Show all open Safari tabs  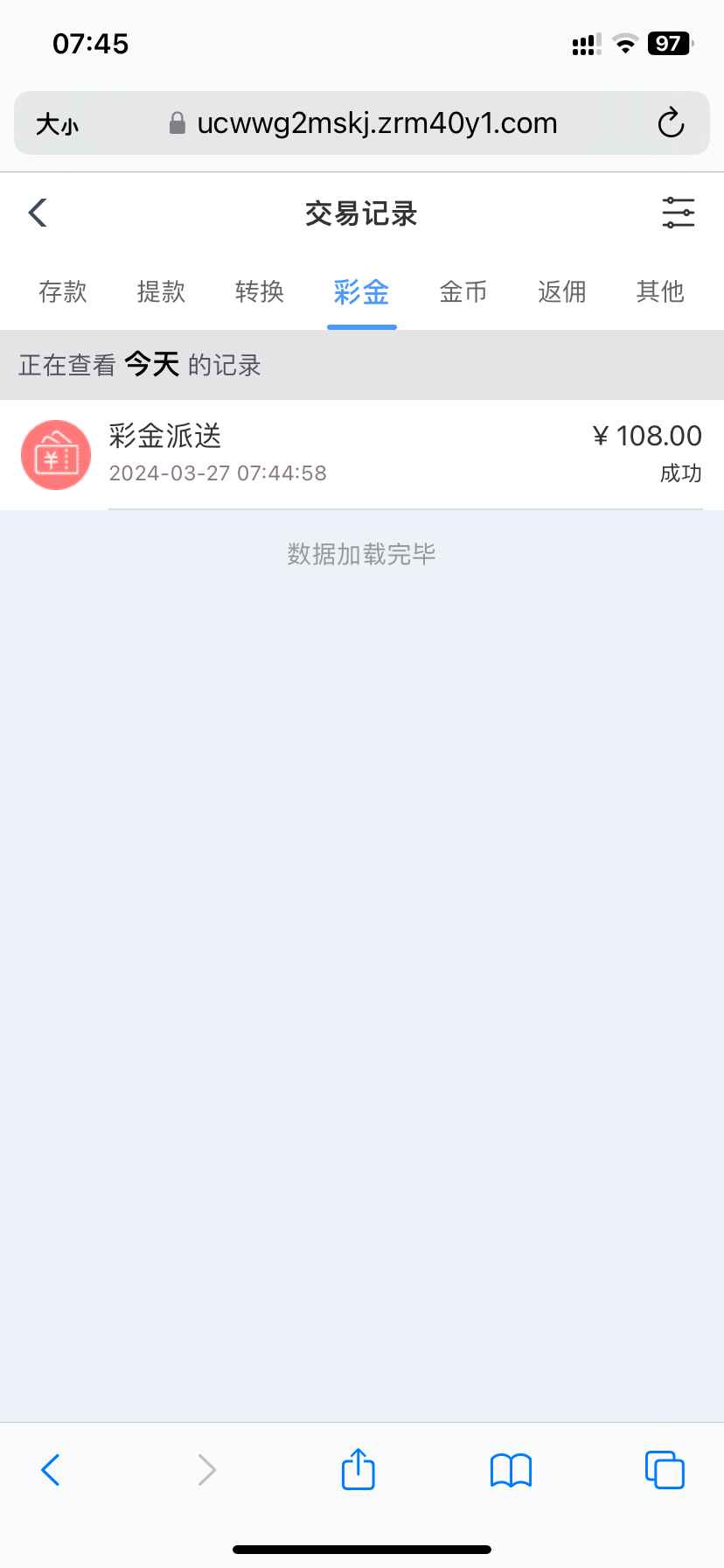665,1470
